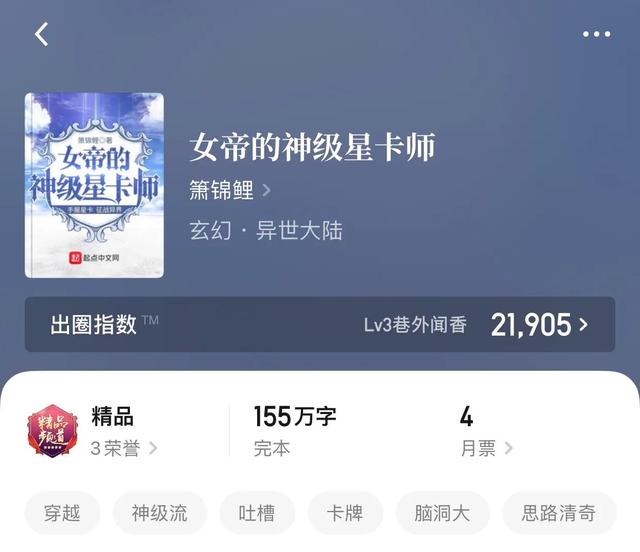Browse the 脑洞大 tag
640x552 pixels.
(x=442, y=514)
